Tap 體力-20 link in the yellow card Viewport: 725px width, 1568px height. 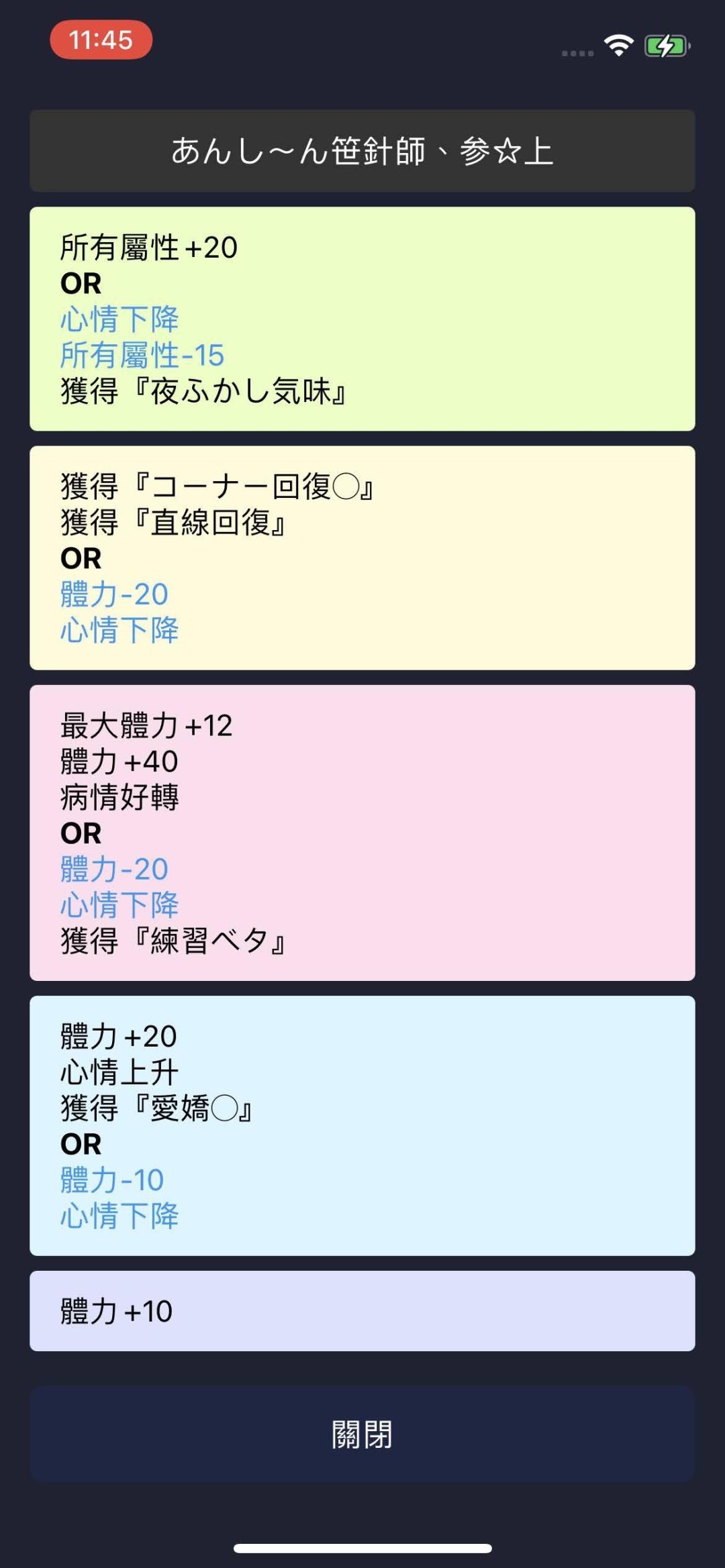click(x=111, y=594)
